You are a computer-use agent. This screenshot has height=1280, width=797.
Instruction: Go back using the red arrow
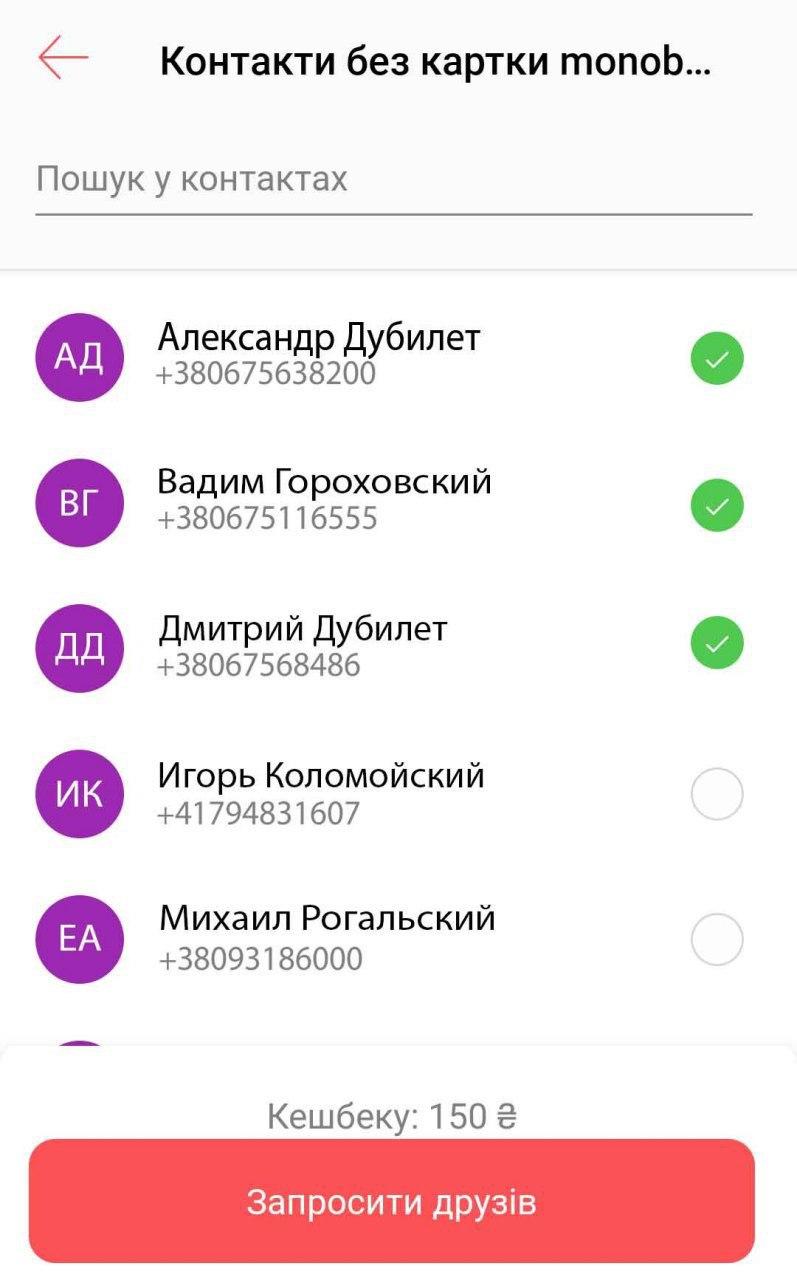click(63, 58)
